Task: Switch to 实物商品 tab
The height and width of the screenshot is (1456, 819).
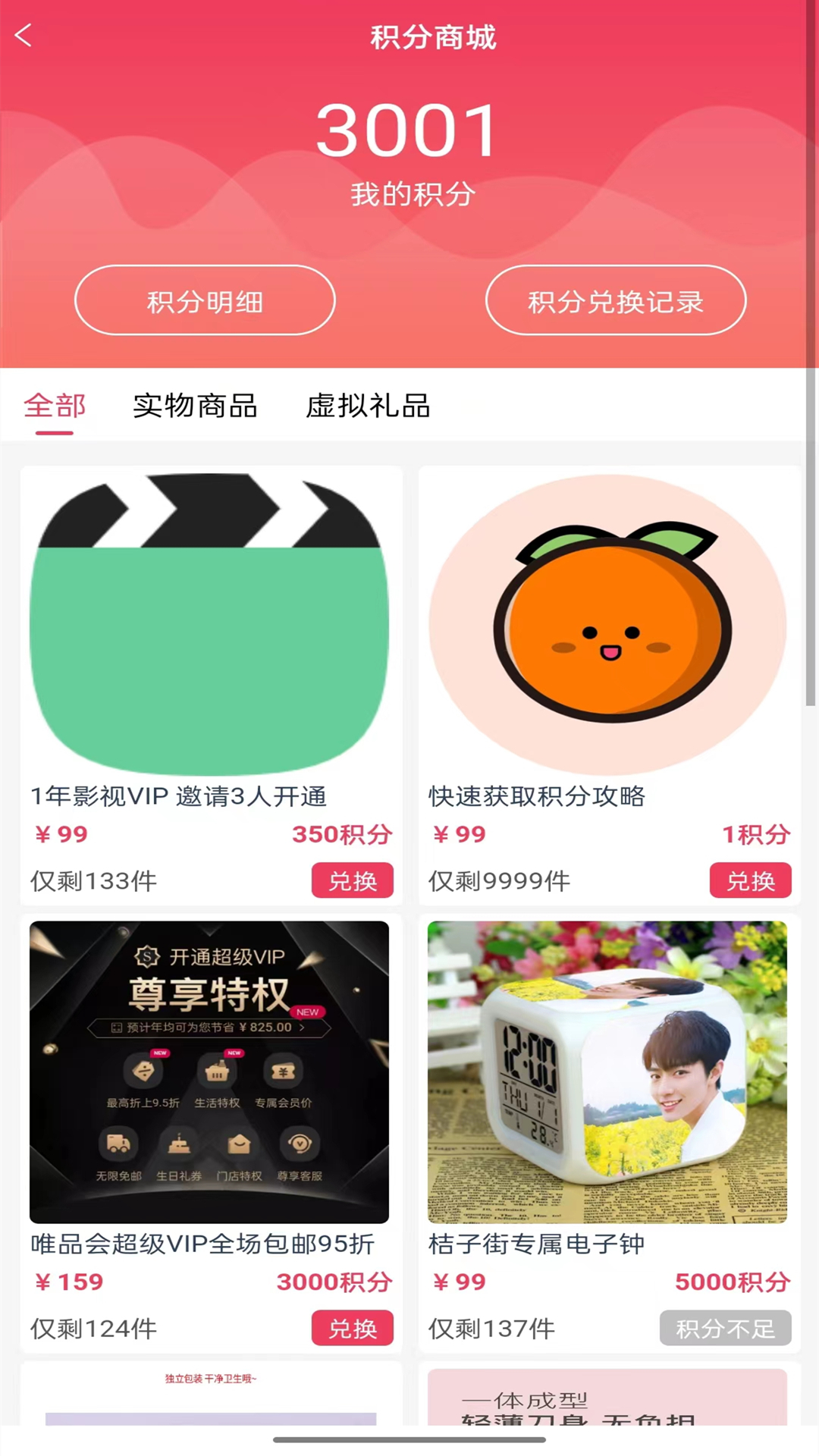Action: (195, 406)
